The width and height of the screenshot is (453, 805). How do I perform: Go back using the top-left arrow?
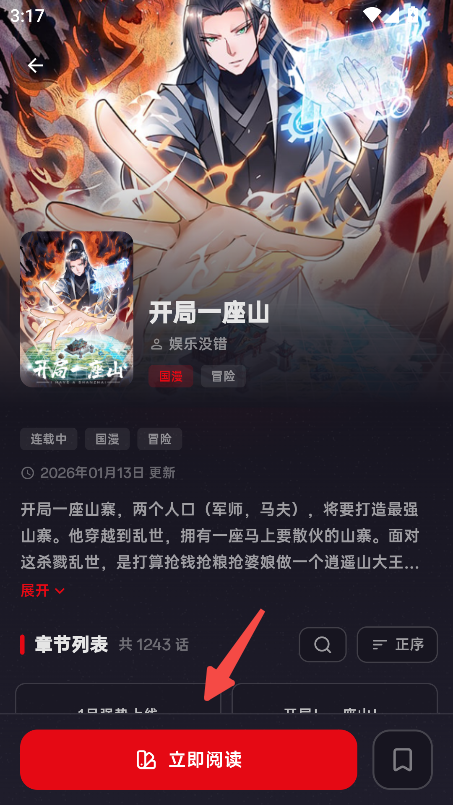pyautogui.click(x=35, y=65)
